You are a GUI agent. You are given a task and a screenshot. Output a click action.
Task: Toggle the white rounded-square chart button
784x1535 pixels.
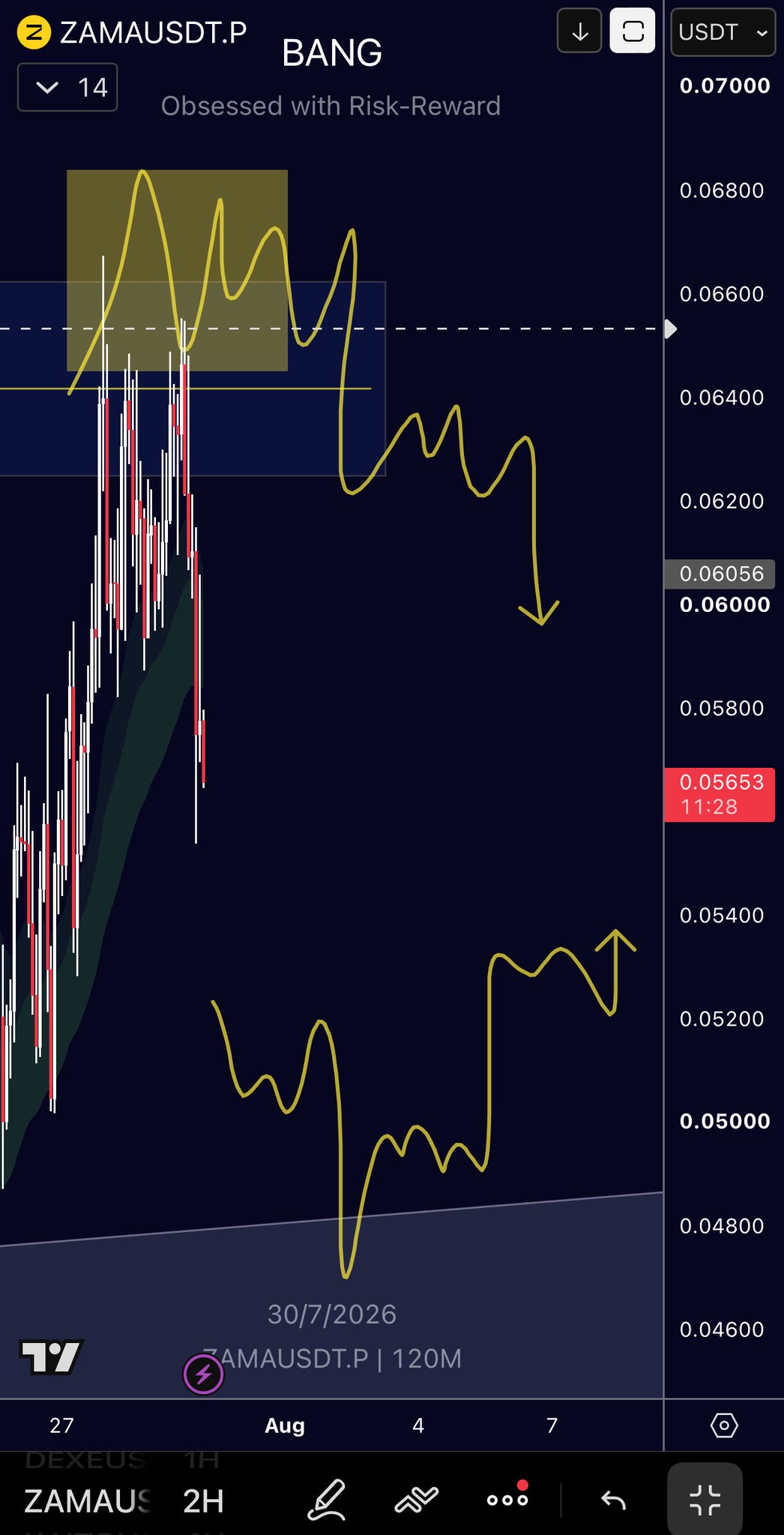pyautogui.click(x=633, y=31)
